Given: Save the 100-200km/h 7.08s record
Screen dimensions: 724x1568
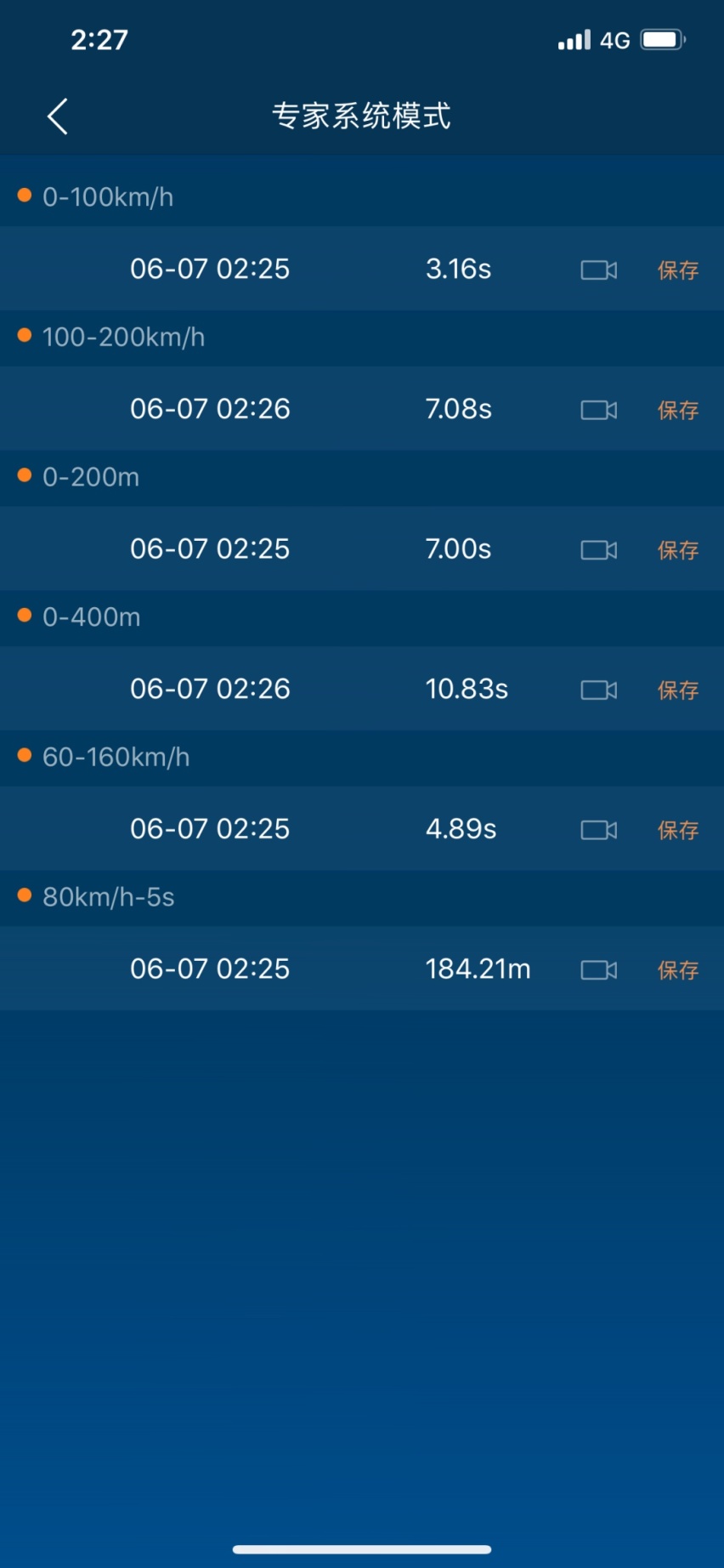Looking at the screenshot, I should point(678,410).
